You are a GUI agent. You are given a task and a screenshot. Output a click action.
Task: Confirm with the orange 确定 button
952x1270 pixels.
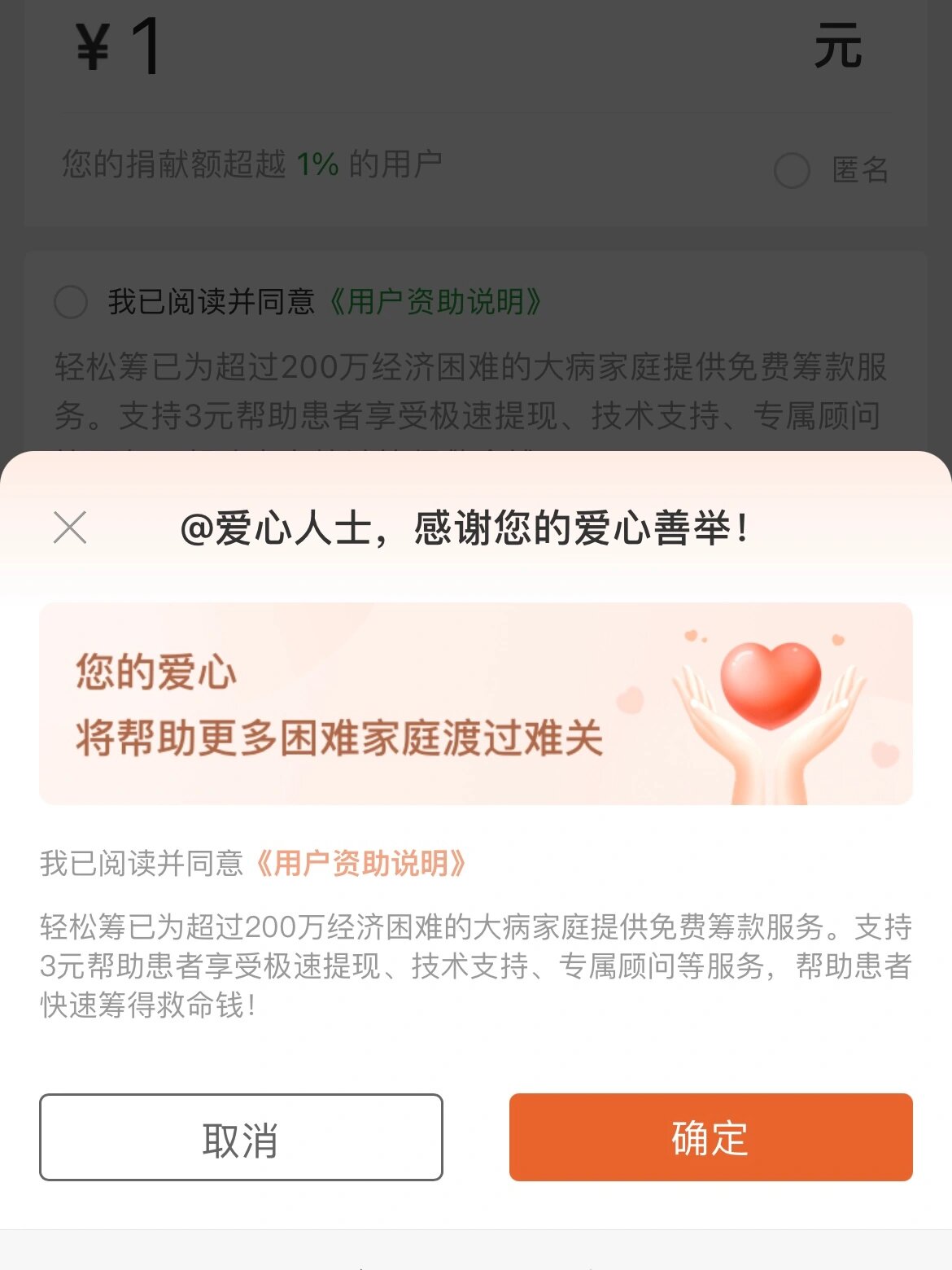click(x=710, y=1137)
